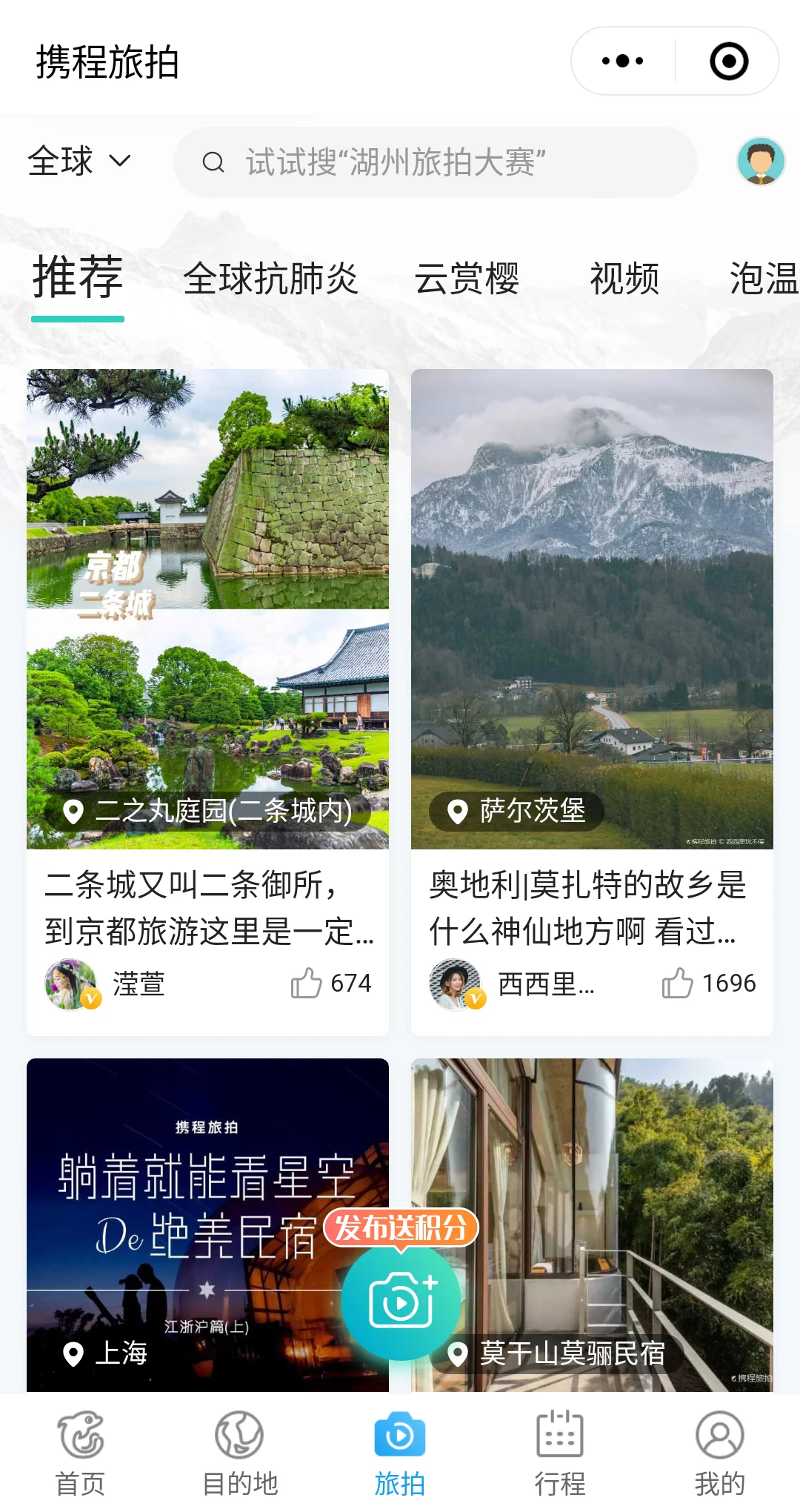Screen dimensions: 800x1512
Task: Publish a new post with the camera button
Action: [401, 1301]
